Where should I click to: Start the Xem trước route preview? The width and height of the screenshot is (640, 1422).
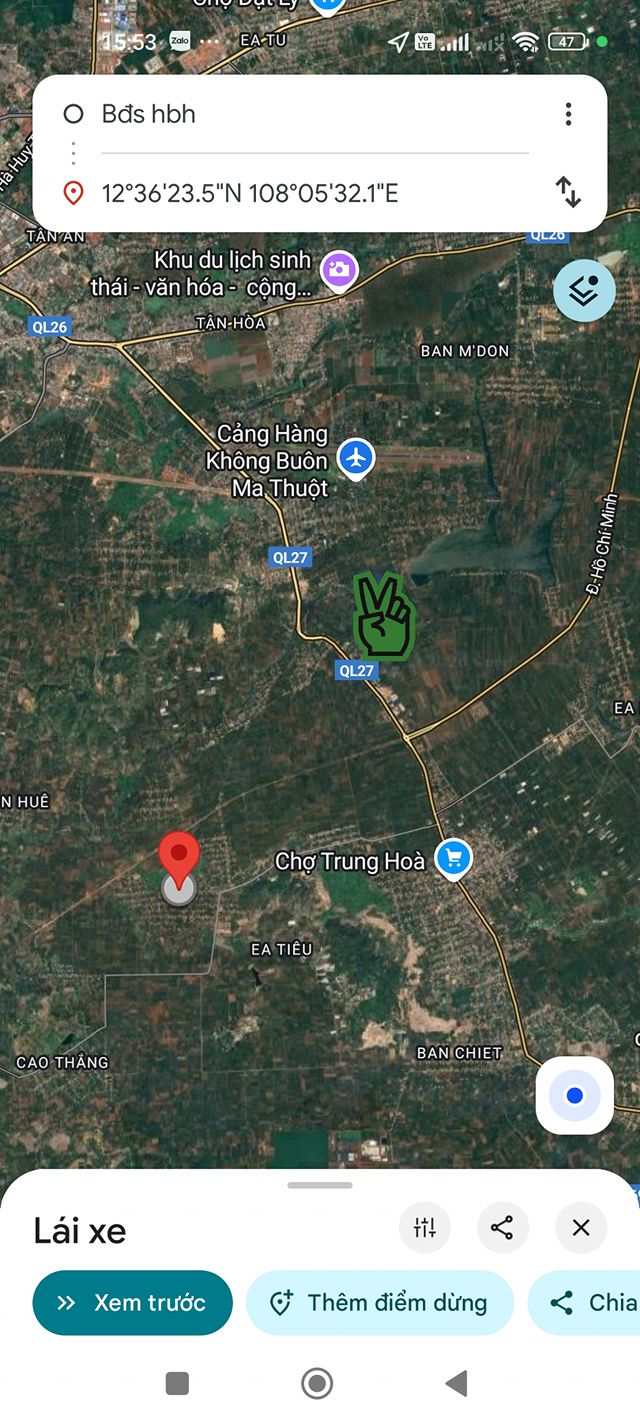pyautogui.click(x=133, y=1302)
